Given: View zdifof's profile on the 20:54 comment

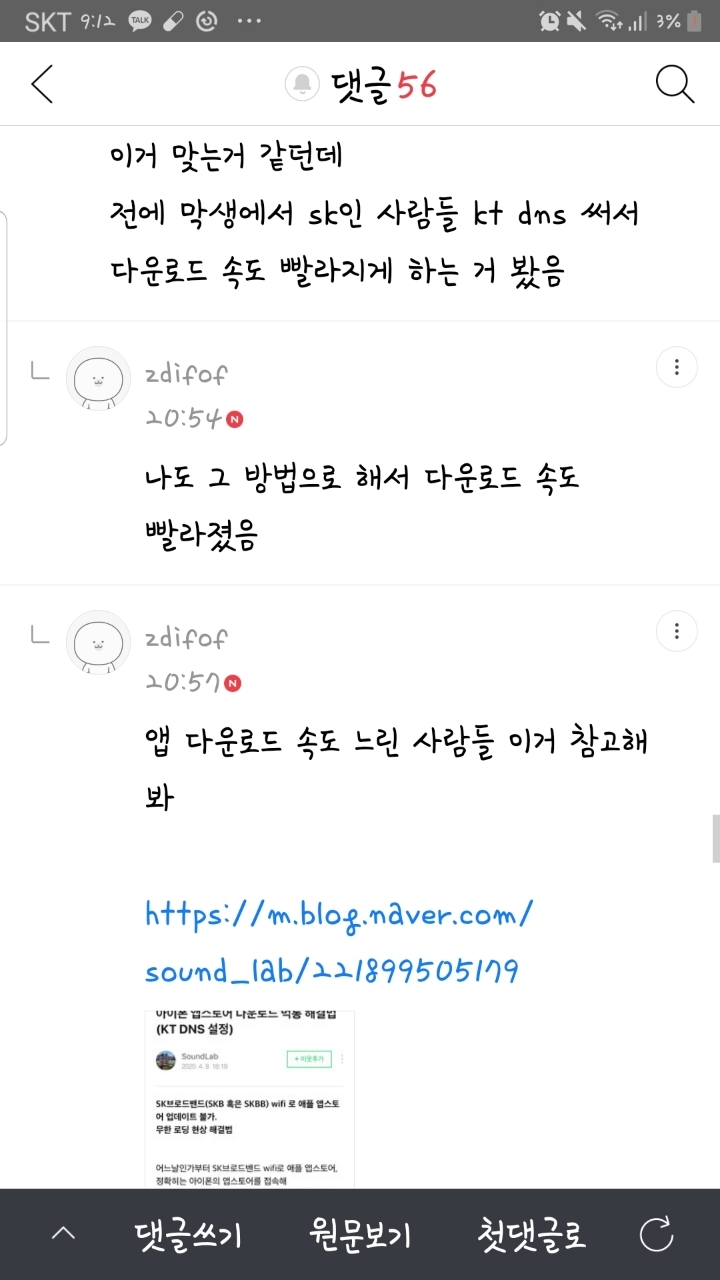Looking at the screenshot, I should coord(98,378).
